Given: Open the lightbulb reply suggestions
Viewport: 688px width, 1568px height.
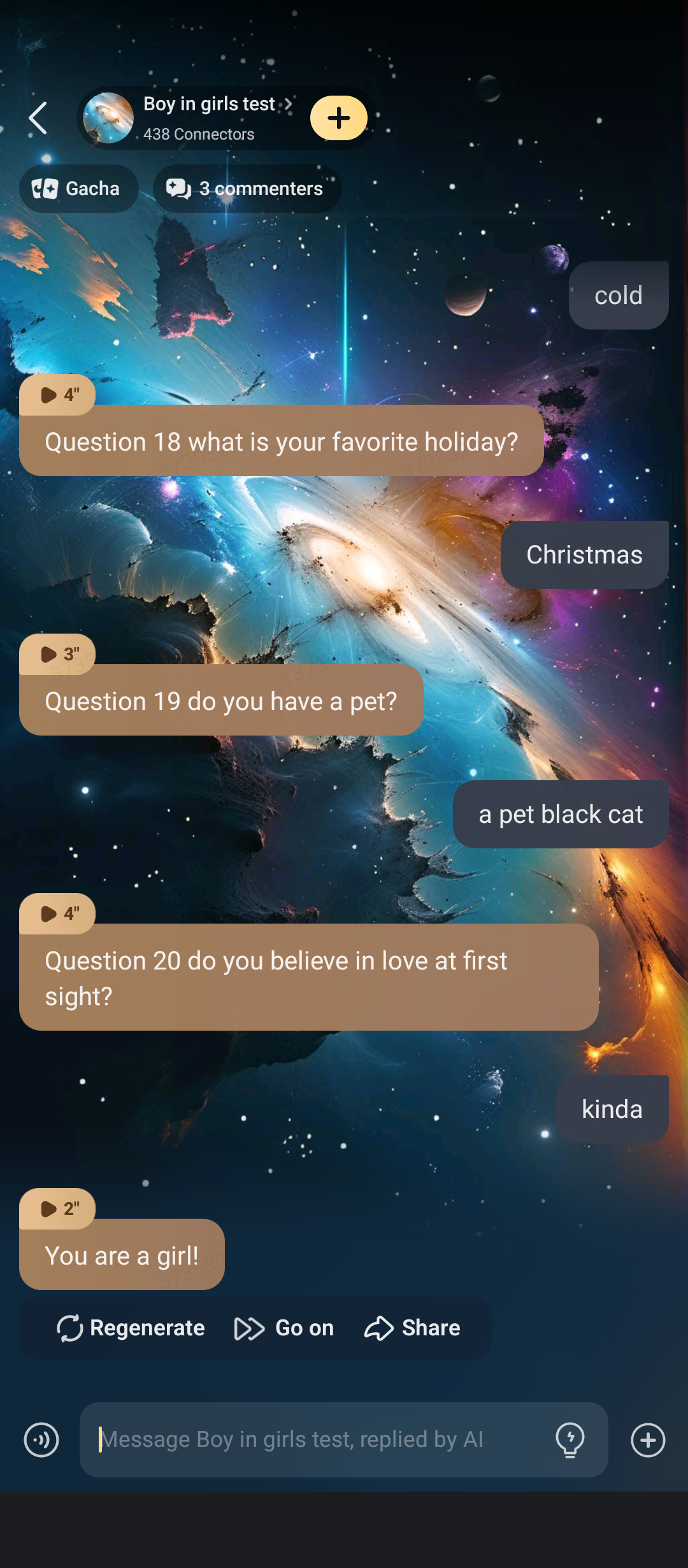Looking at the screenshot, I should pyautogui.click(x=570, y=1440).
